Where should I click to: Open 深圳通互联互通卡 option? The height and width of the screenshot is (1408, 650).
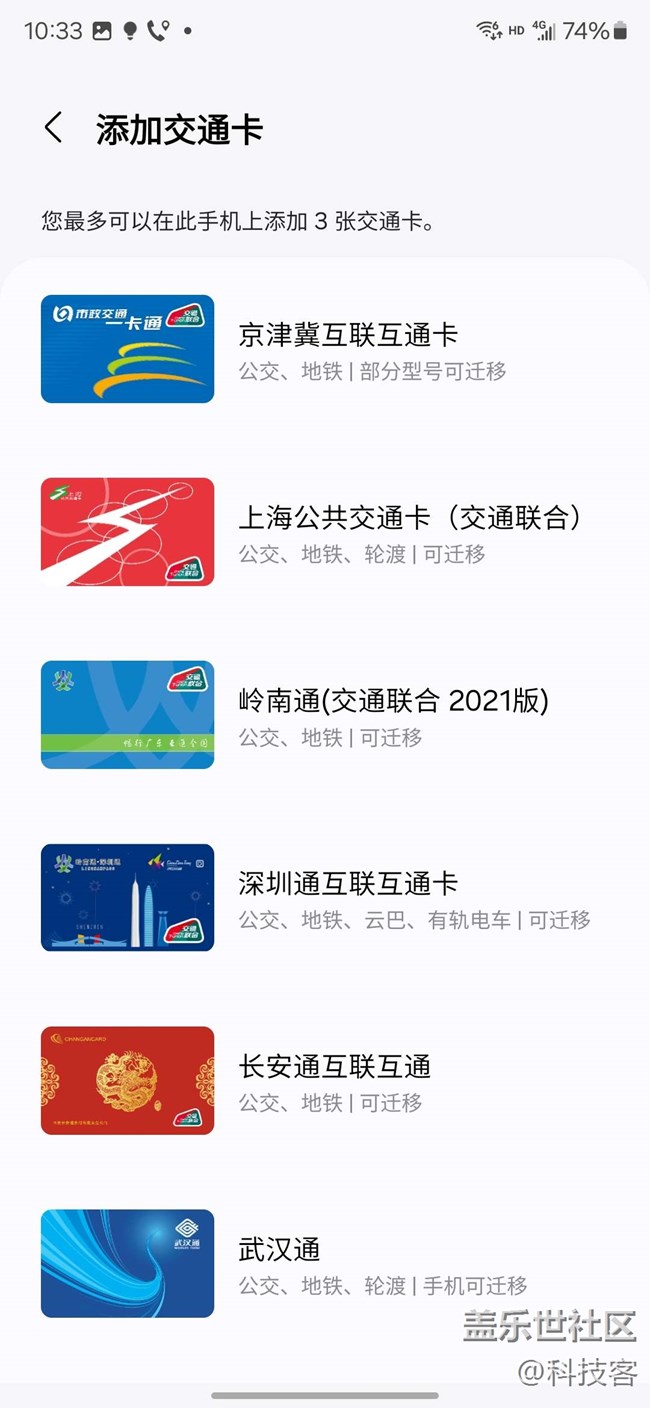pyautogui.click(x=347, y=898)
